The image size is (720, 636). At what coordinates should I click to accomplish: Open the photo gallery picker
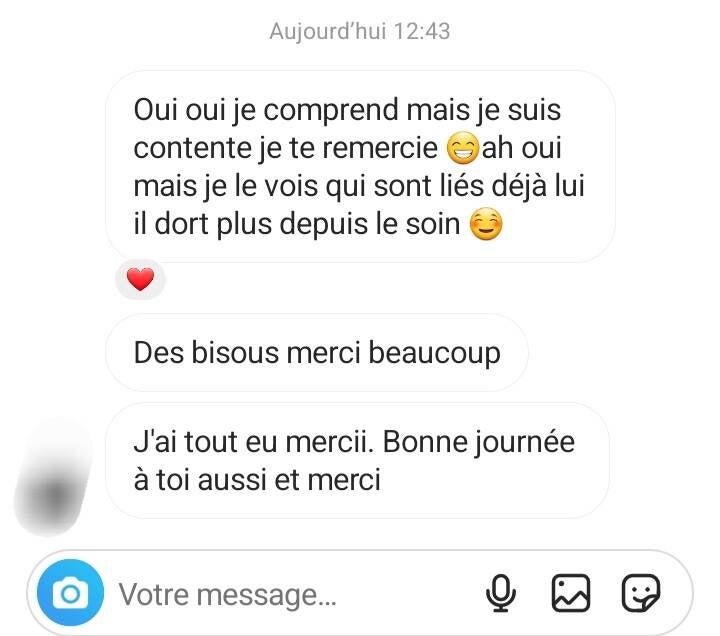[x=570, y=596]
